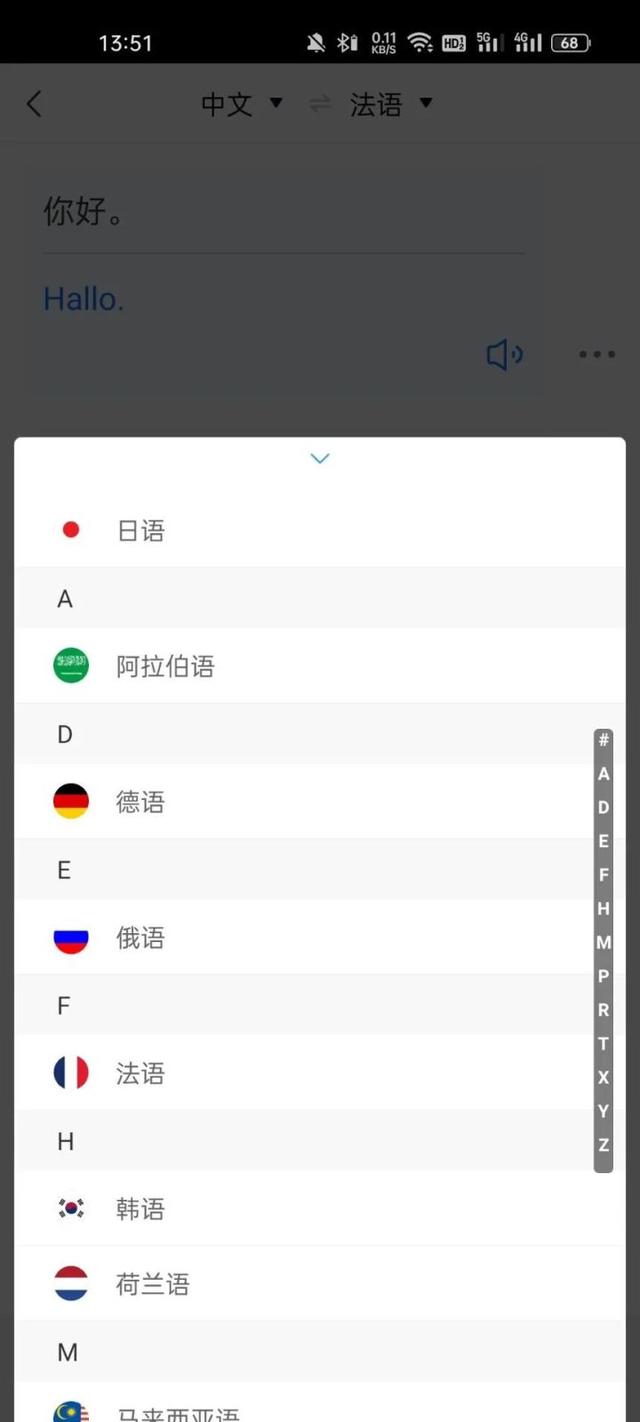The width and height of the screenshot is (640, 1422).
Task: Select 德语 language option
Action: (320, 801)
